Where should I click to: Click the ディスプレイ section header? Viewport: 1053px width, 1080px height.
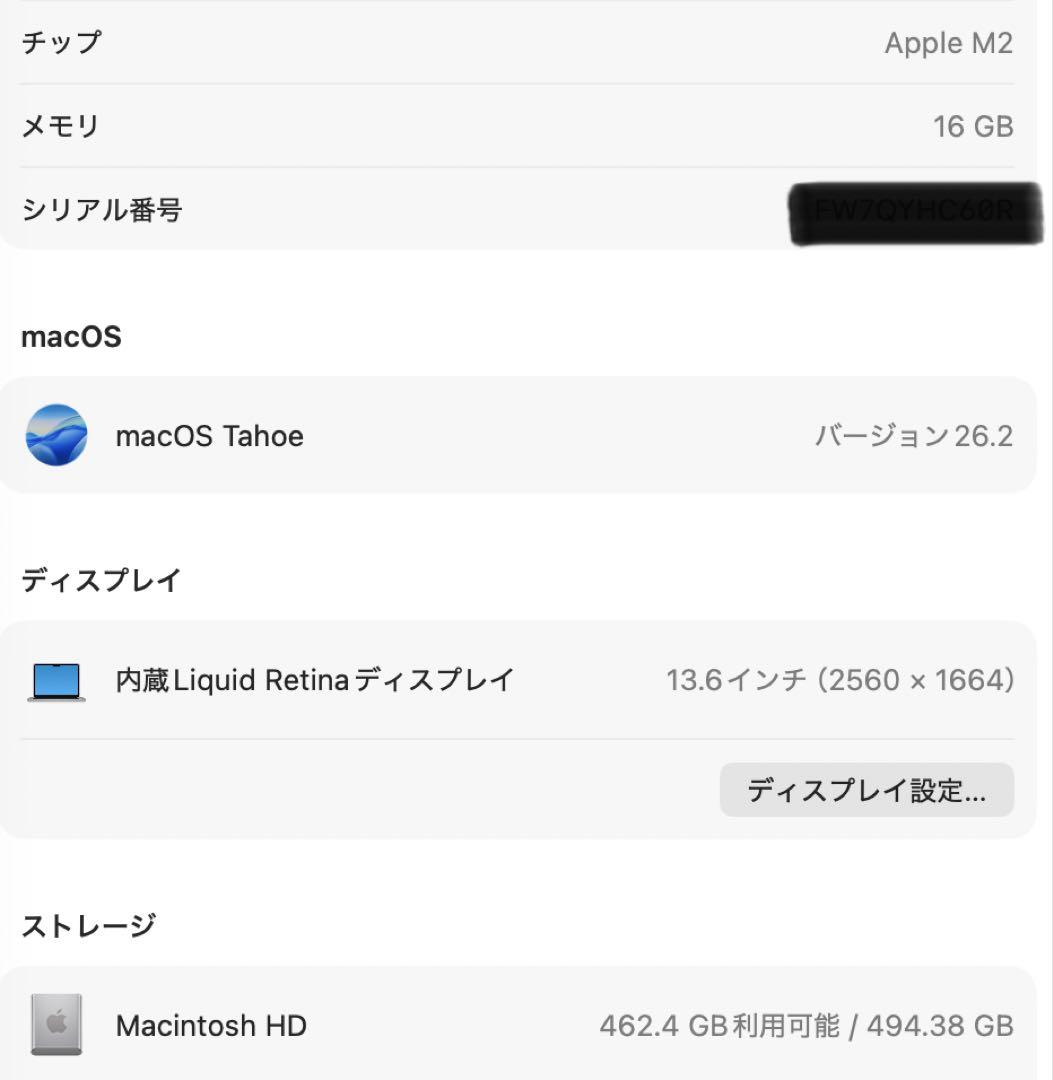[x=101, y=579]
